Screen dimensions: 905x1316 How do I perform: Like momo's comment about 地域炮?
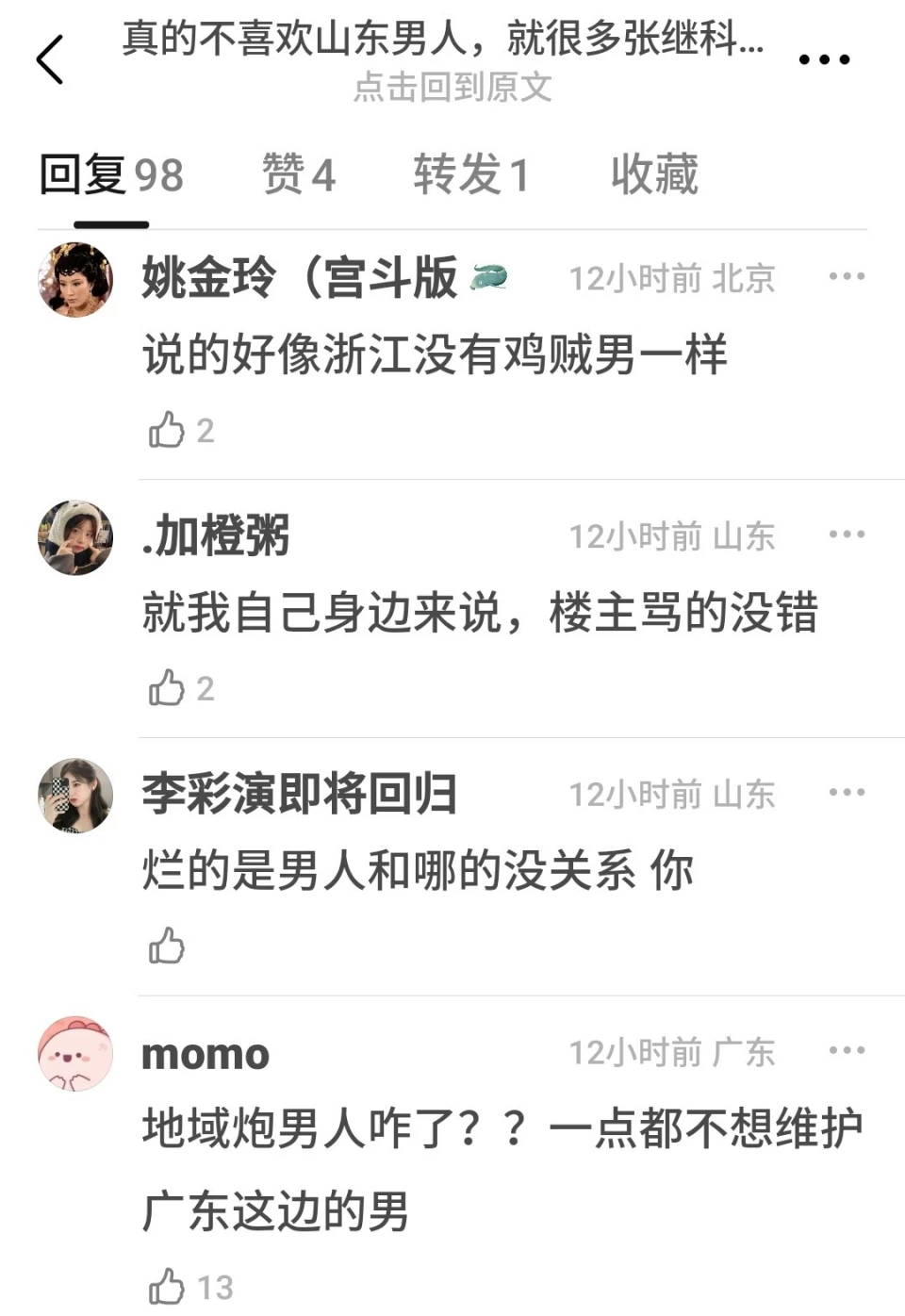167,1287
